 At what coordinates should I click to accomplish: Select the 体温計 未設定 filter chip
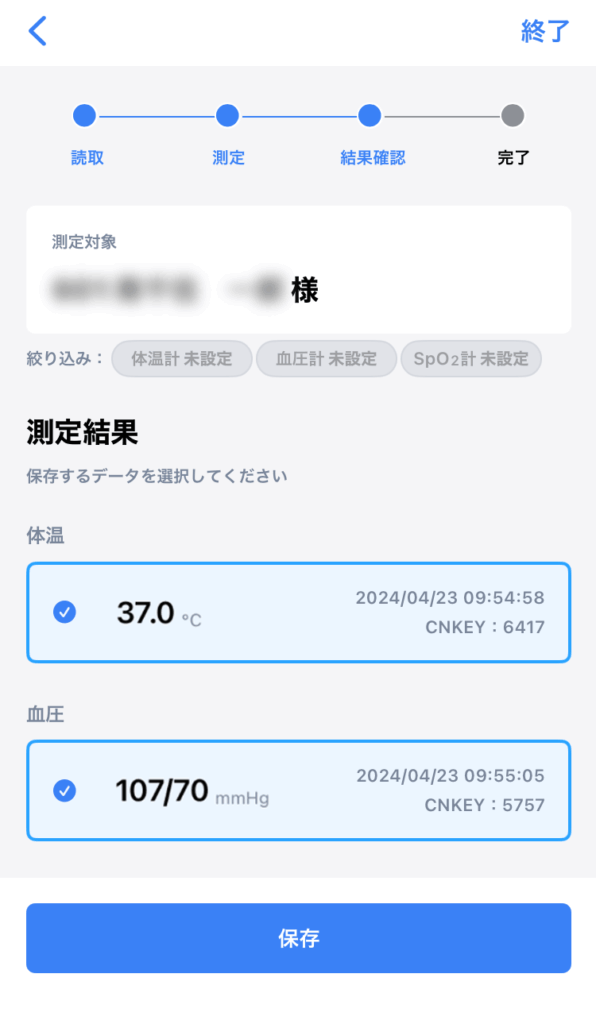click(x=181, y=359)
